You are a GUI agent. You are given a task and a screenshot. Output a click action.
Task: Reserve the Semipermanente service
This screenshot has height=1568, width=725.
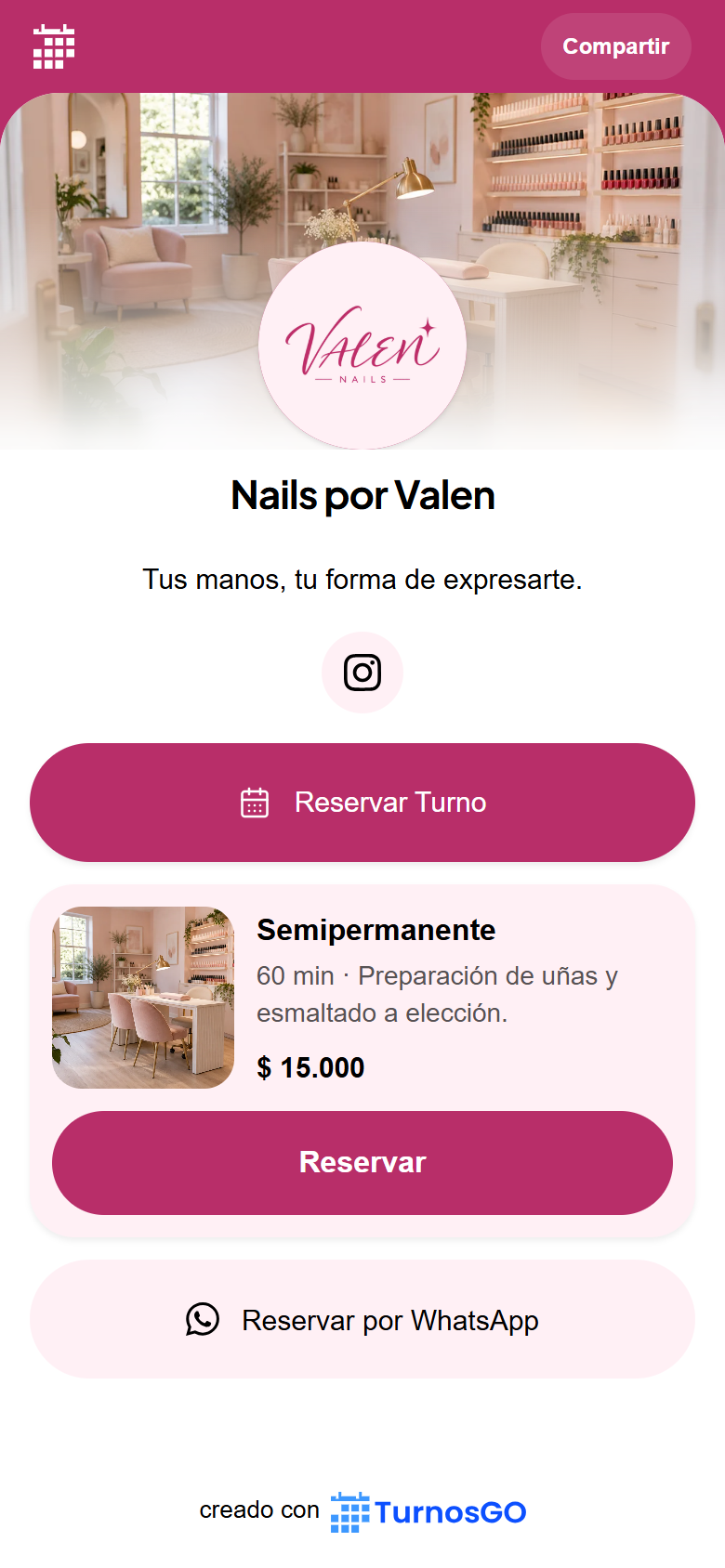pyautogui.click(x=362, y=1163)
